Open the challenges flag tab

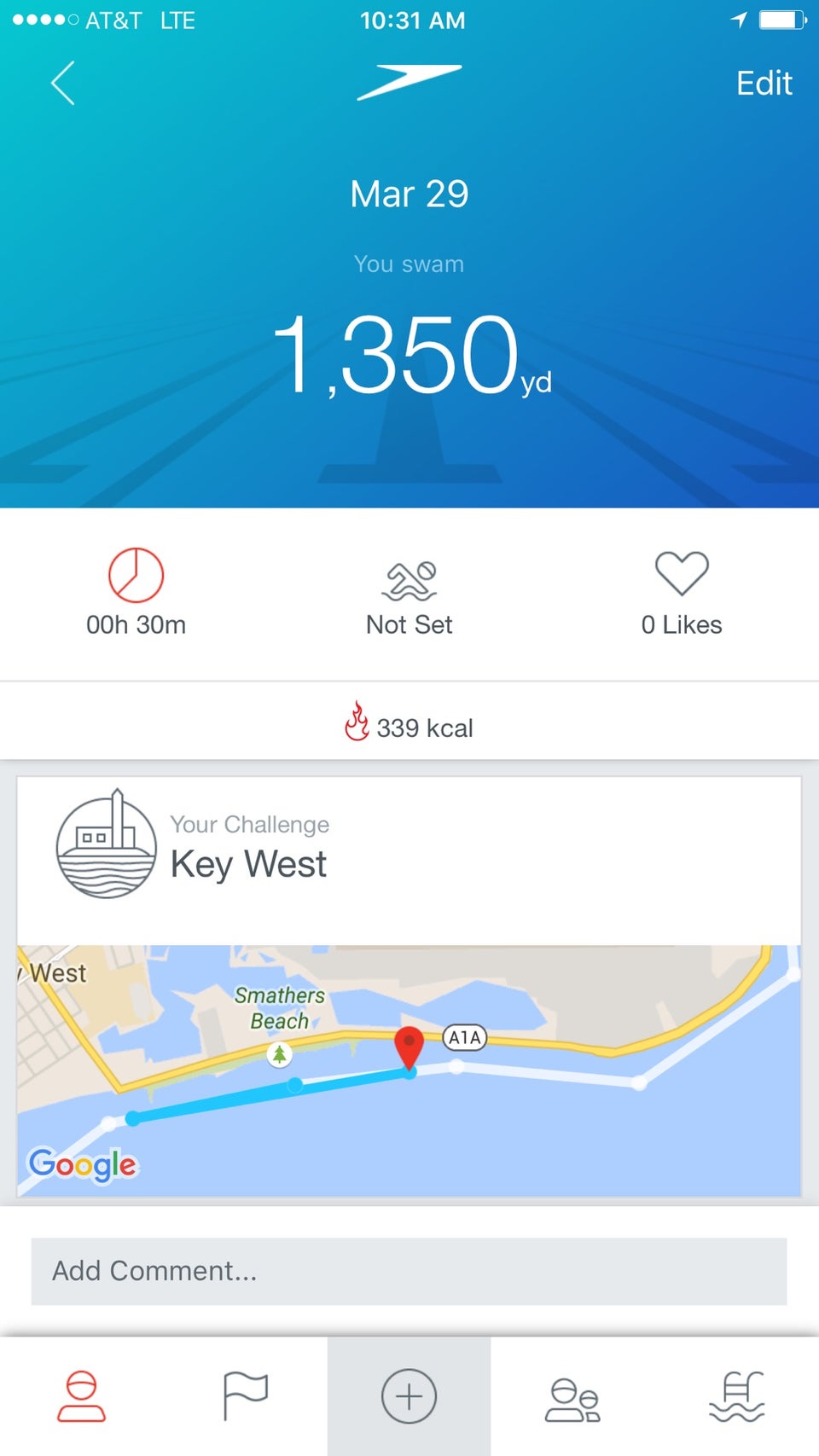(x=245, y=1396)
